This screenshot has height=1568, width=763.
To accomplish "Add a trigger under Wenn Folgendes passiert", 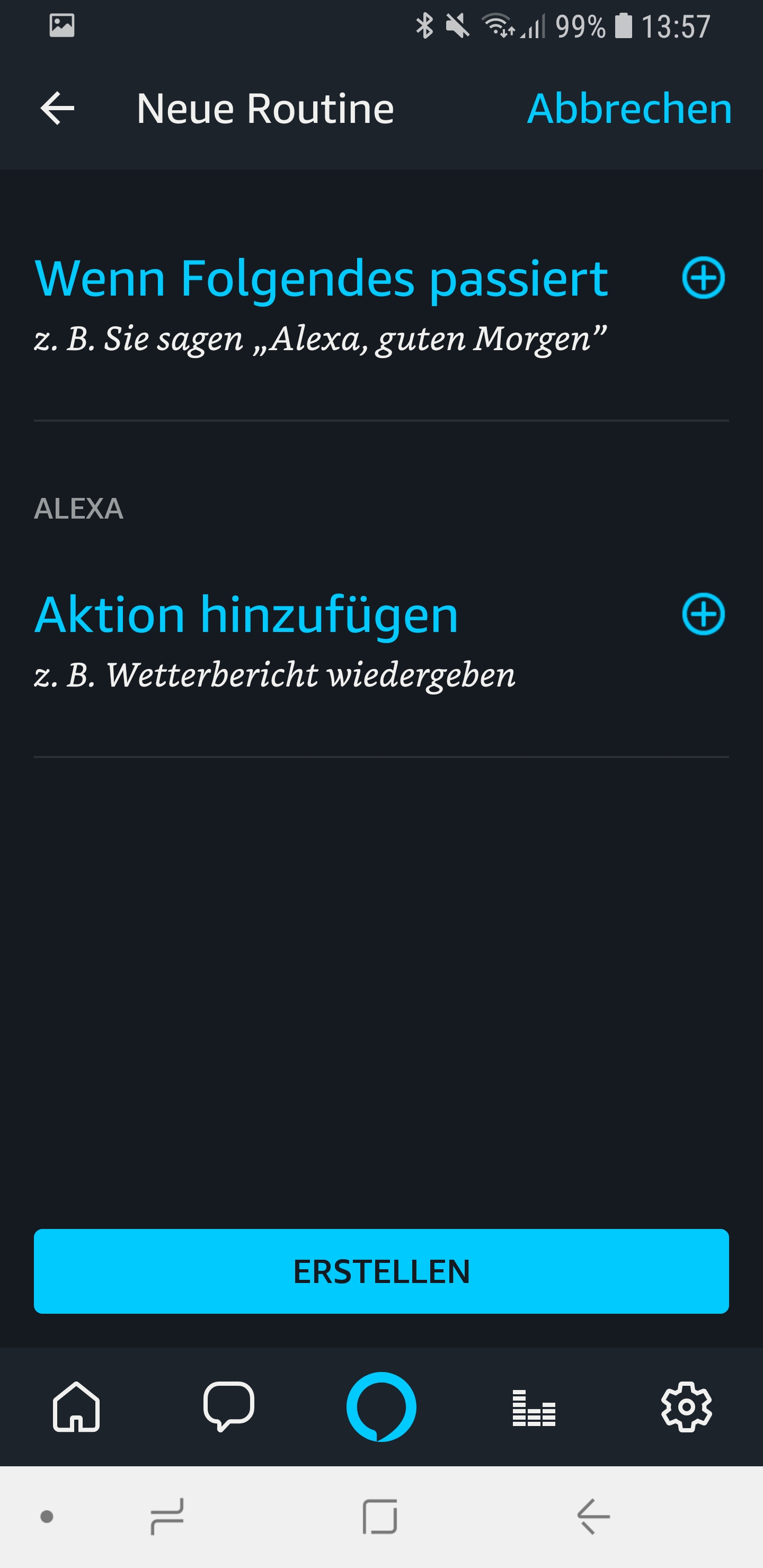I will (x=703, y=278).
